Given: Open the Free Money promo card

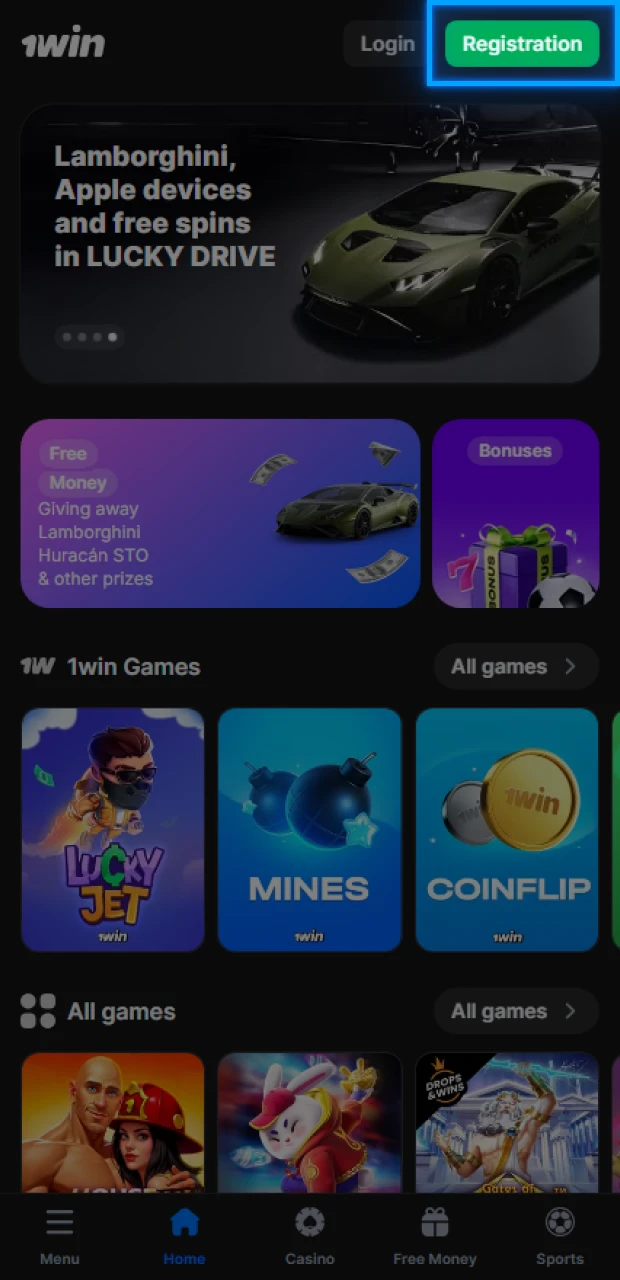Looking at the screenshot, I should click(x=220, y=513).
